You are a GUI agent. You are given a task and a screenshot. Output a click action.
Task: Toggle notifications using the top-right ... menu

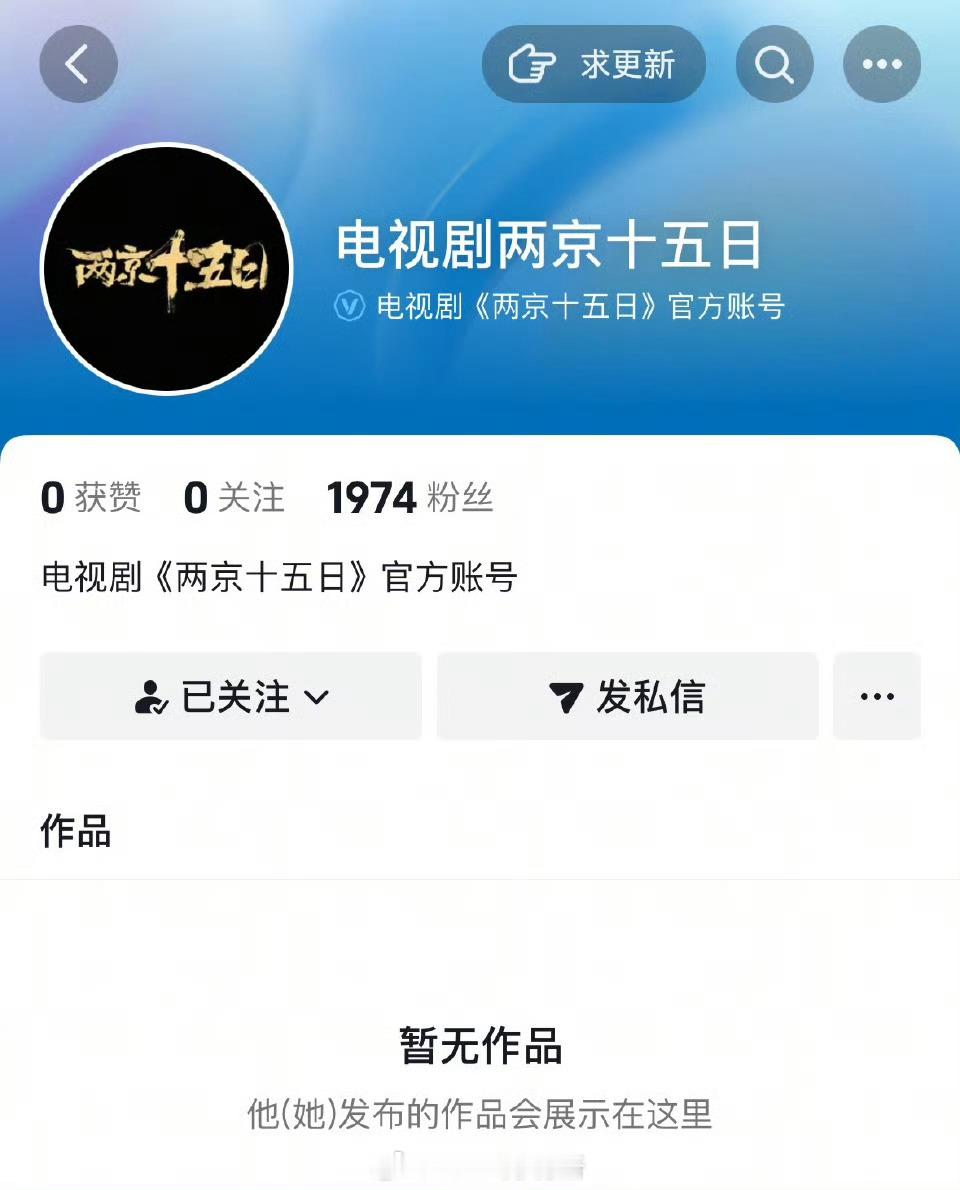(x=881, y=63)
